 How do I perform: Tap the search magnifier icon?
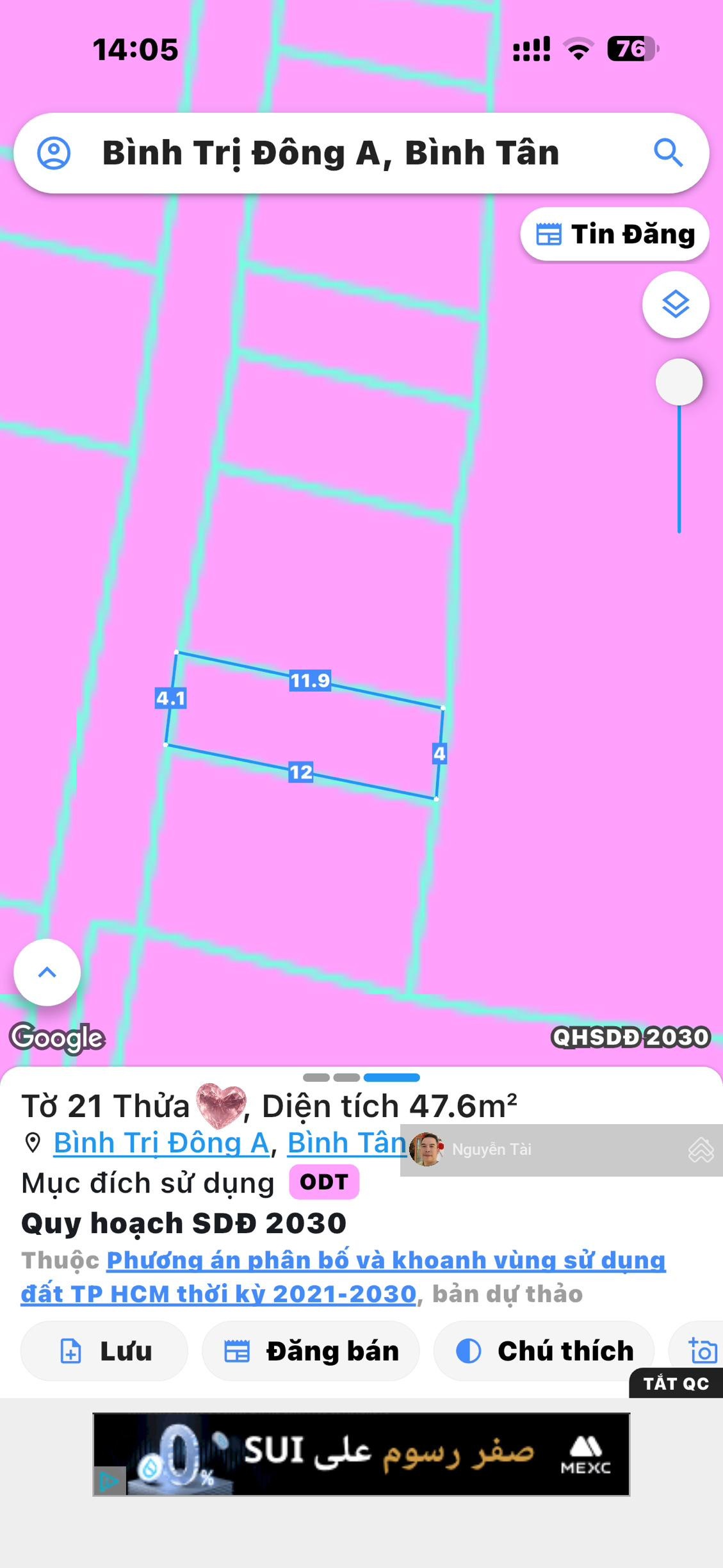tap(668, 153)
